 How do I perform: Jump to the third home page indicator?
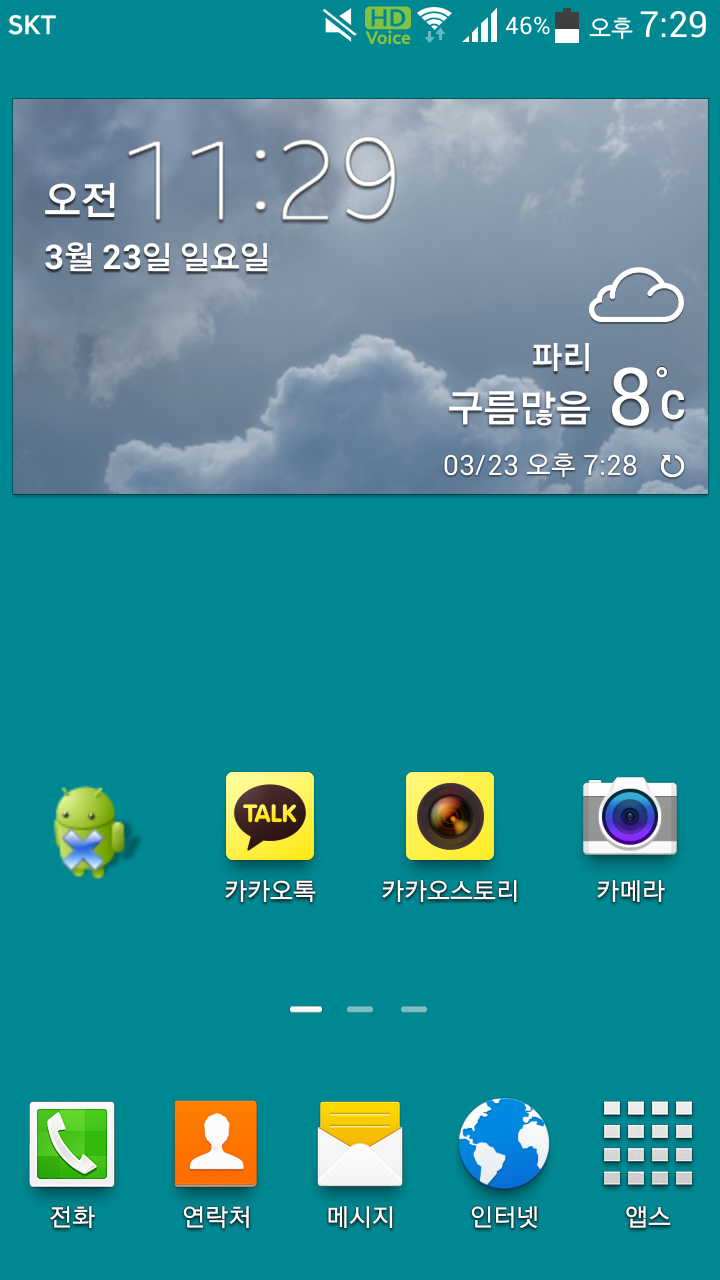(414, 1010)
